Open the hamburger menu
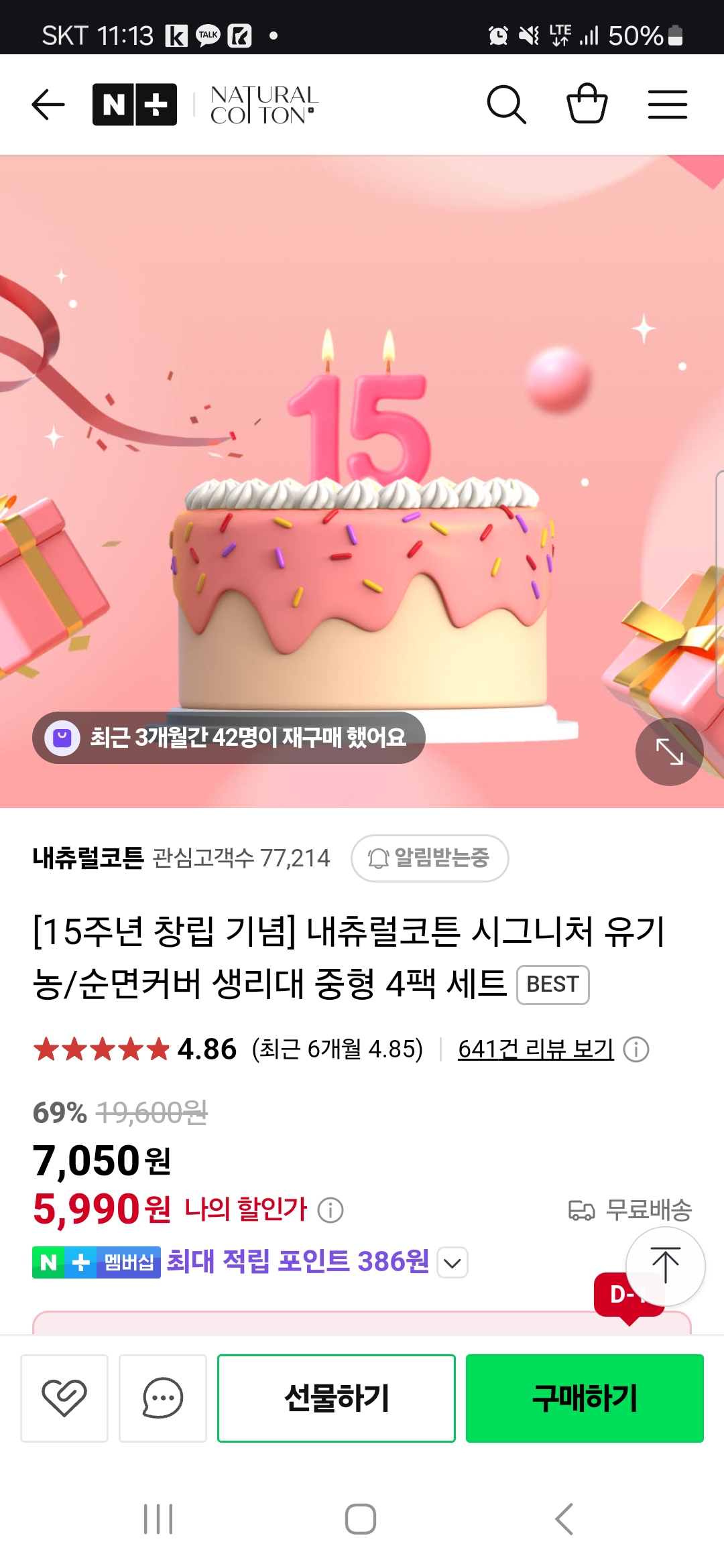724x1568 pixels. click(x=667, y=105)
